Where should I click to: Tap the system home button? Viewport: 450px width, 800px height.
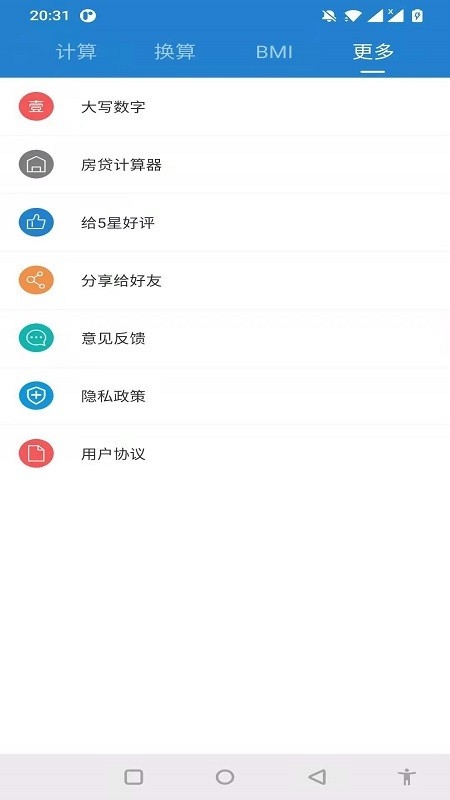(225, 777)
